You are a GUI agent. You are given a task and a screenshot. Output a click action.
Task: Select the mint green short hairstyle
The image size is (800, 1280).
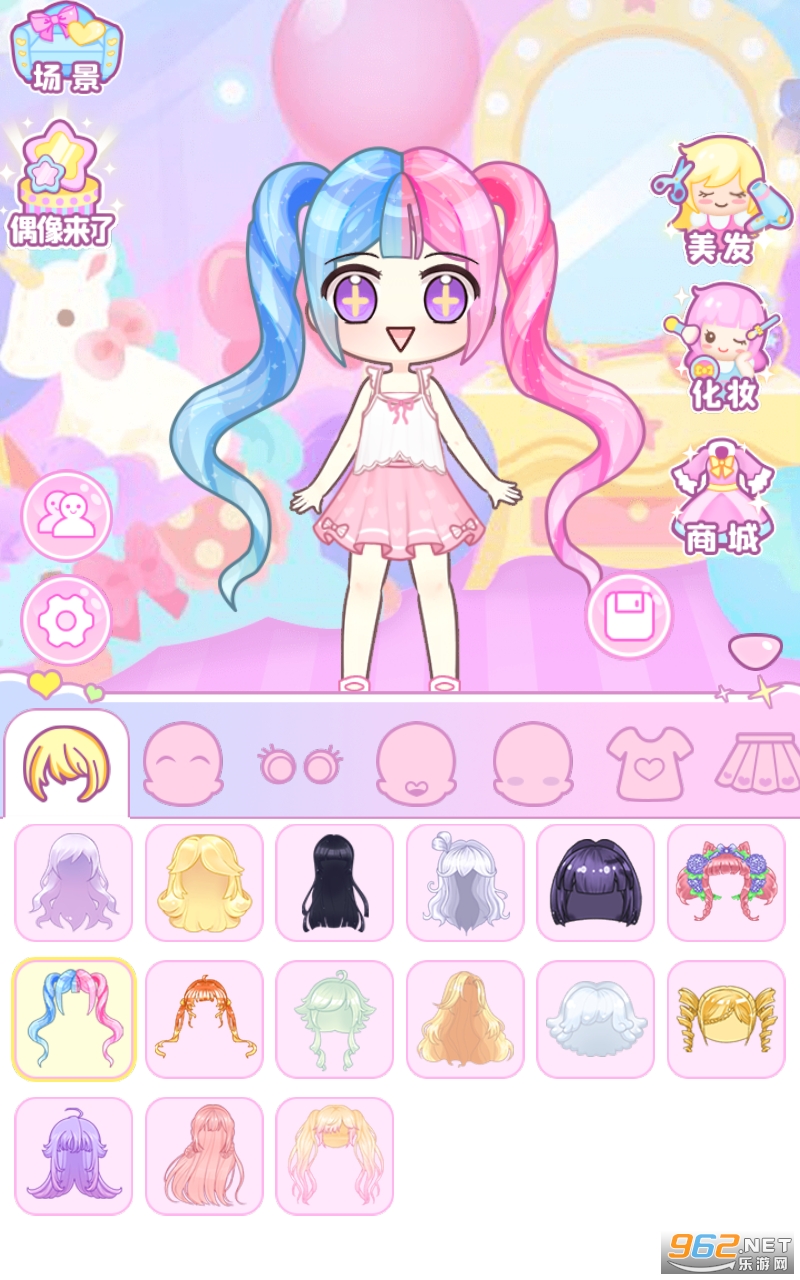pos(334,1019)
